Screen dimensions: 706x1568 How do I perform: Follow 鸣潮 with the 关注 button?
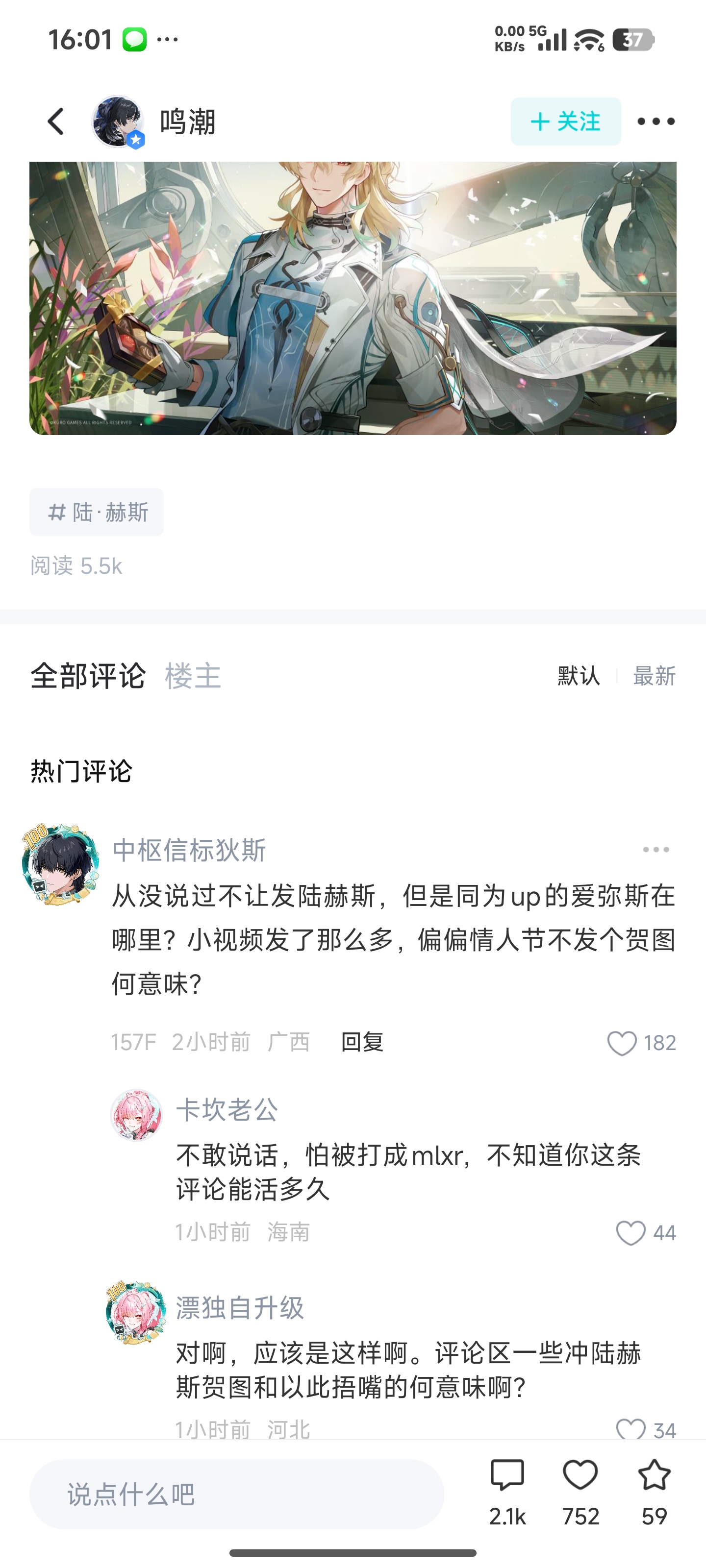coord(565,121)
